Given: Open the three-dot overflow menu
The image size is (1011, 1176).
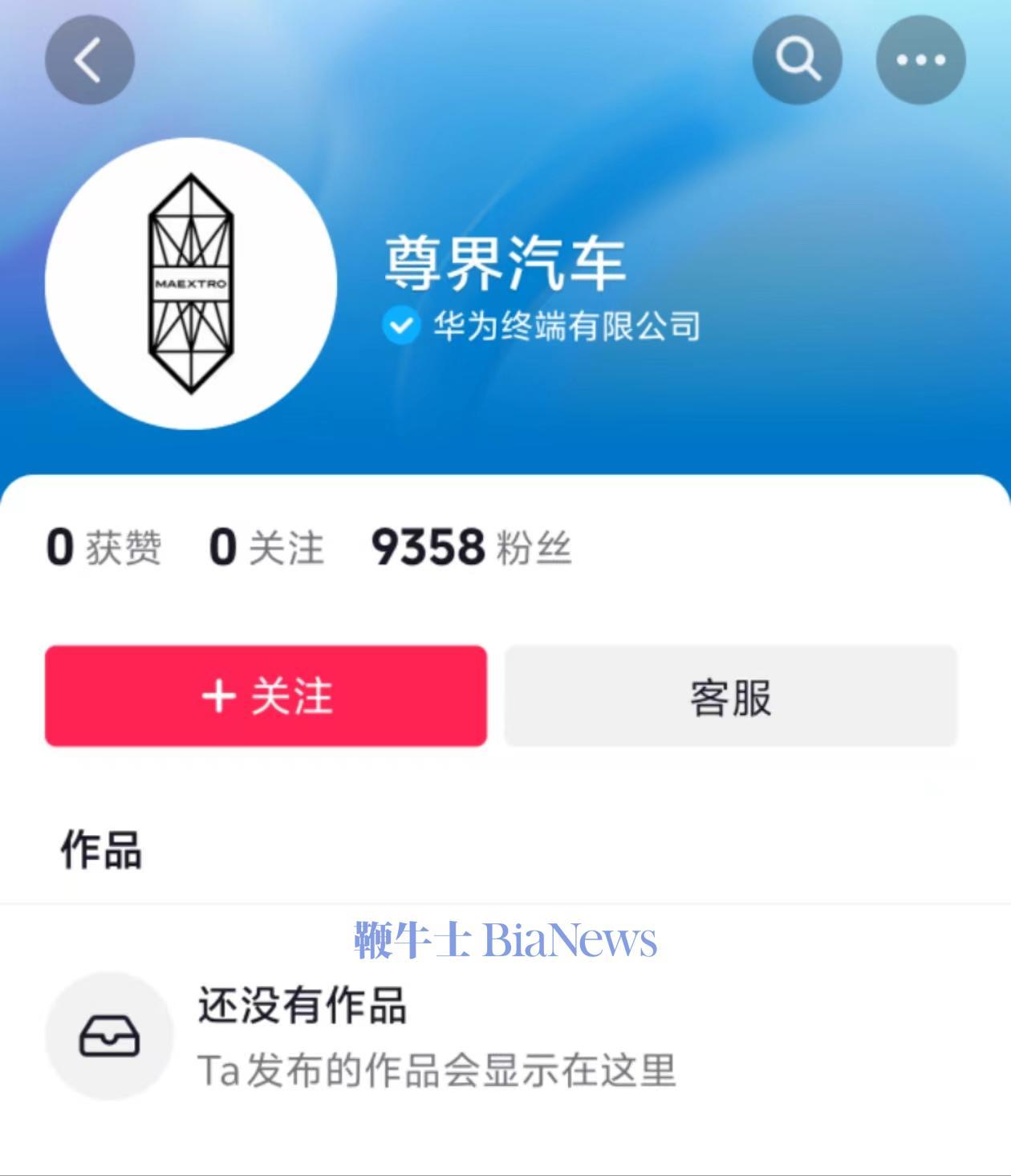Looking at the screenshot, I should [x=920, y=60].
